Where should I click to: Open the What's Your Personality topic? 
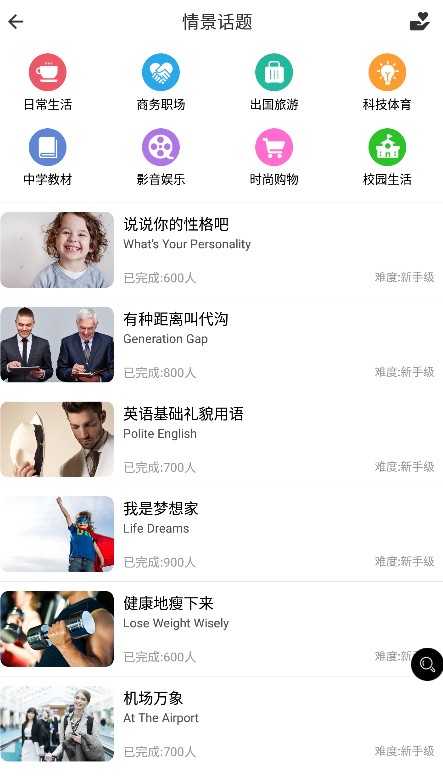pos(222,250)
